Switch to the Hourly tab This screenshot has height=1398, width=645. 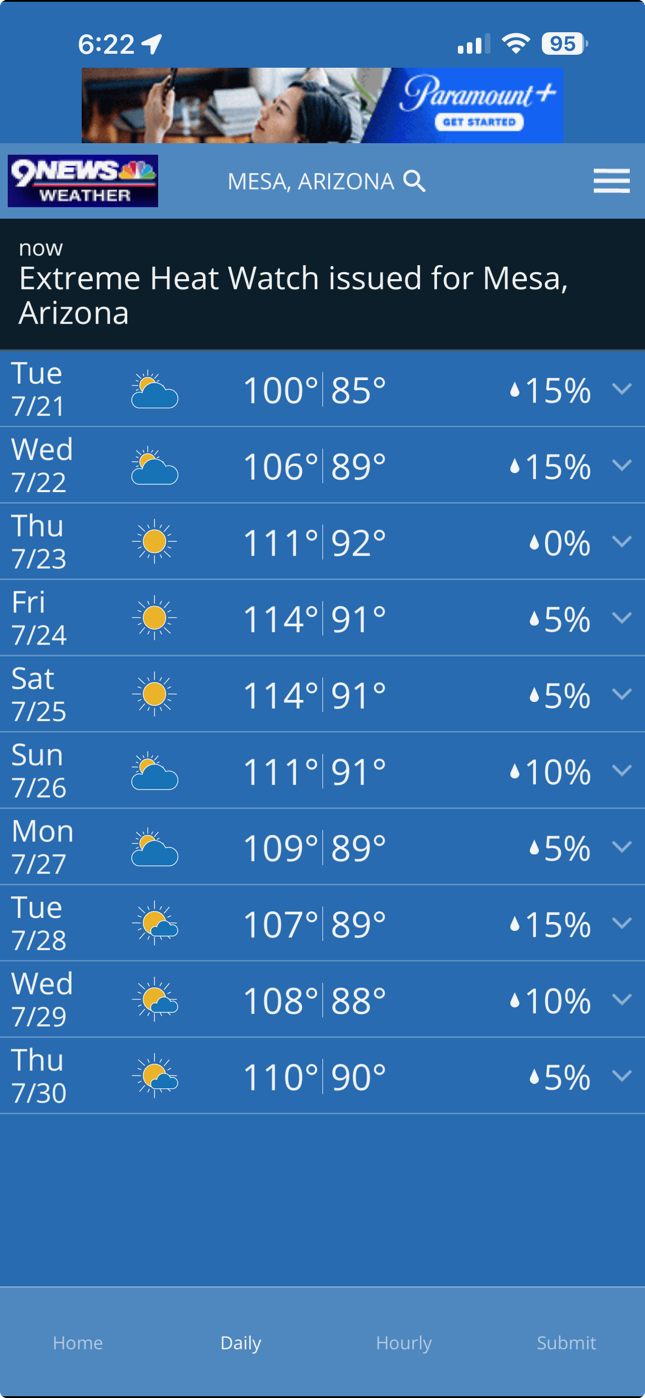404,1342
